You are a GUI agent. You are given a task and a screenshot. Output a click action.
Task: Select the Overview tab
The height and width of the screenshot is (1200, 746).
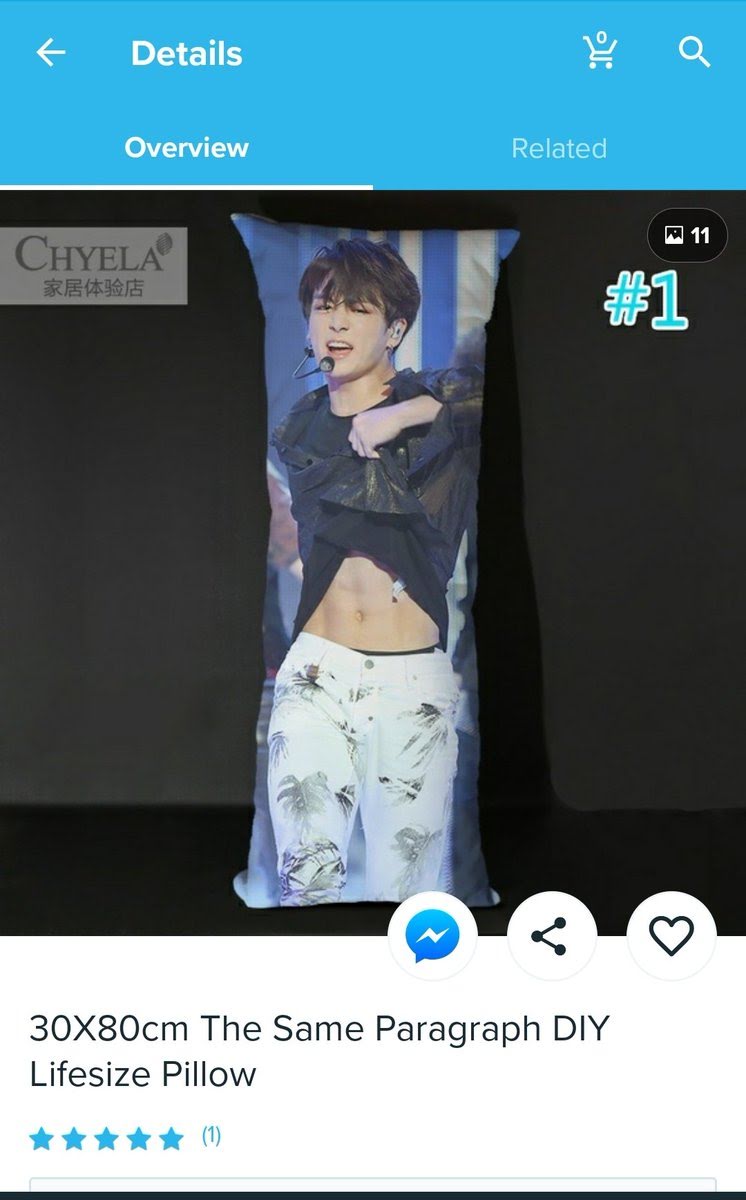186,148
